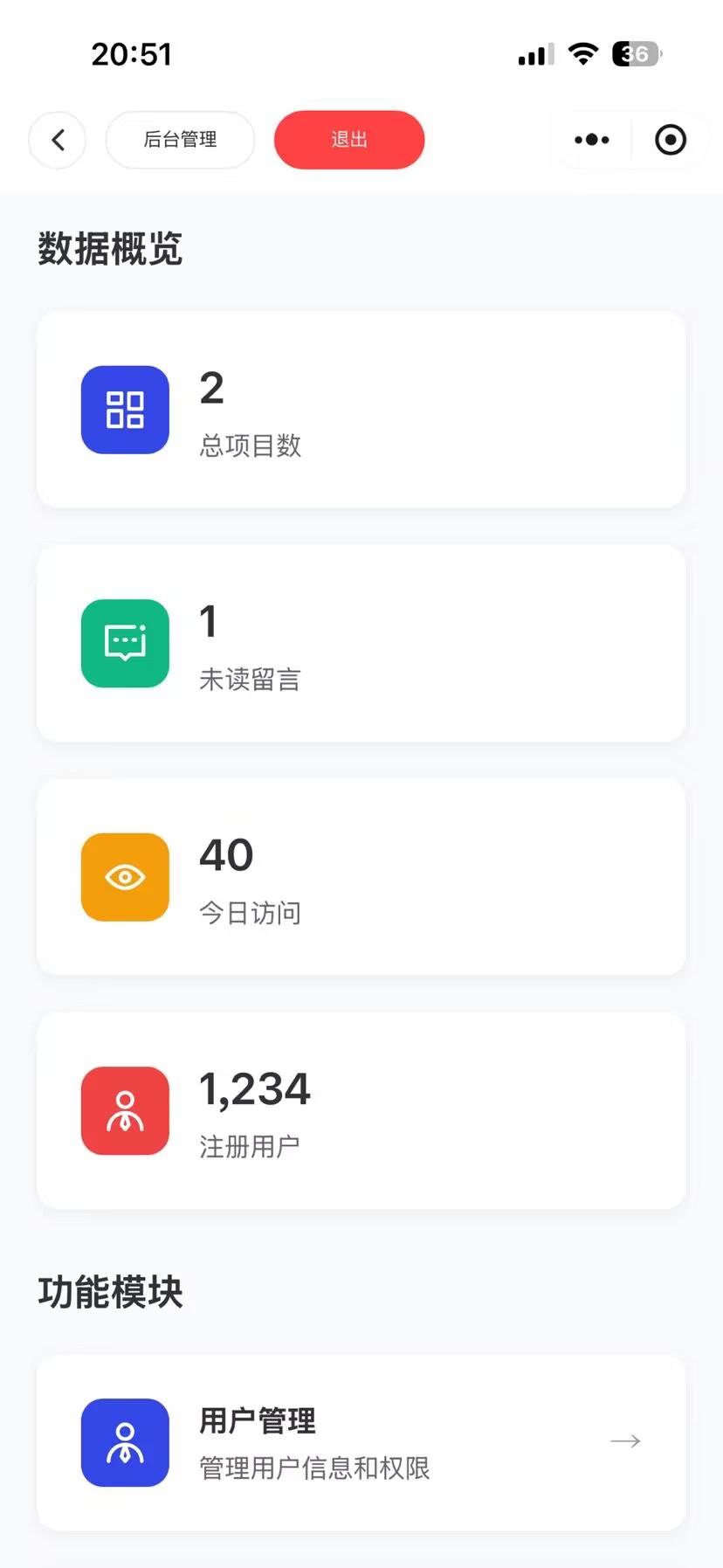Open the 注册用户 stats card
The image size is (723, 1568).
(361, 1110)
